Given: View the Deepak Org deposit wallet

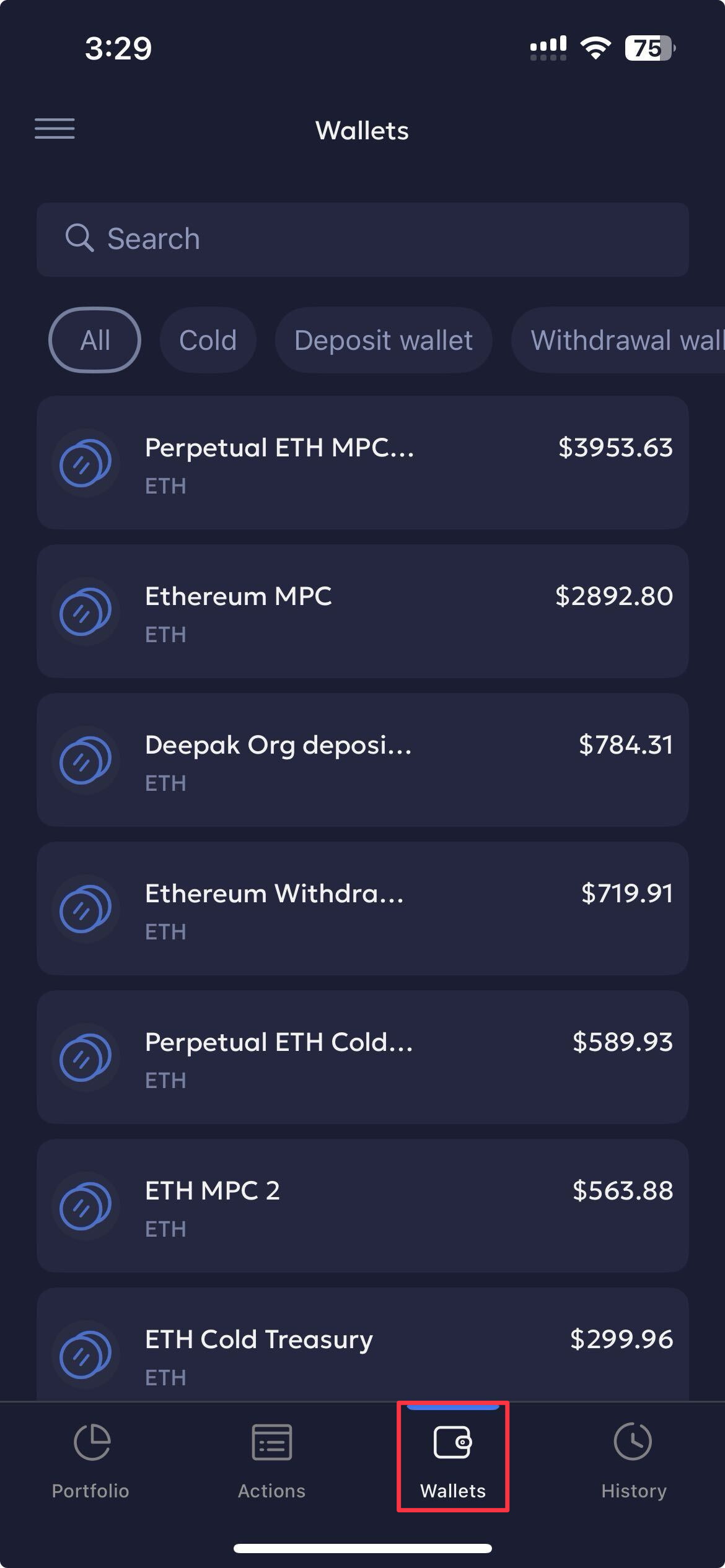Looking at the screenshot, I should point(362,760).
